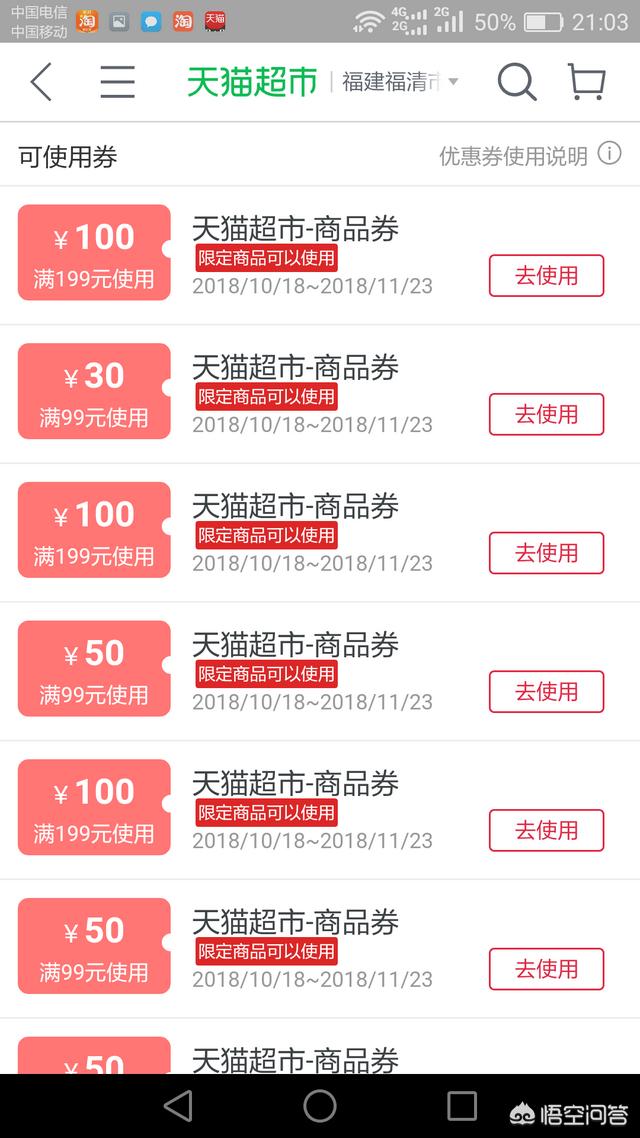Open the search magnifier
640x1138 pixels.
(x=517, y=82)
